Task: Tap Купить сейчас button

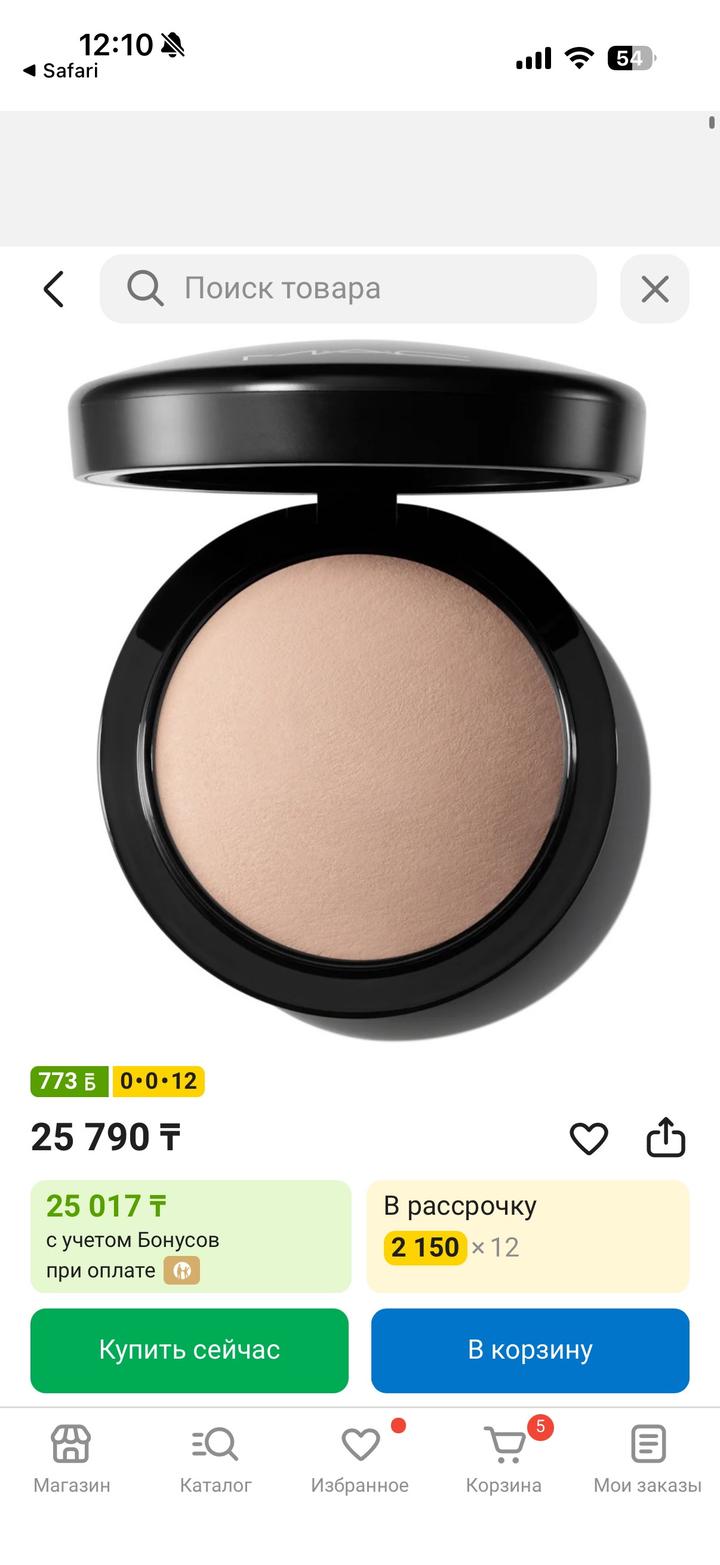Action: point(190,1350)
